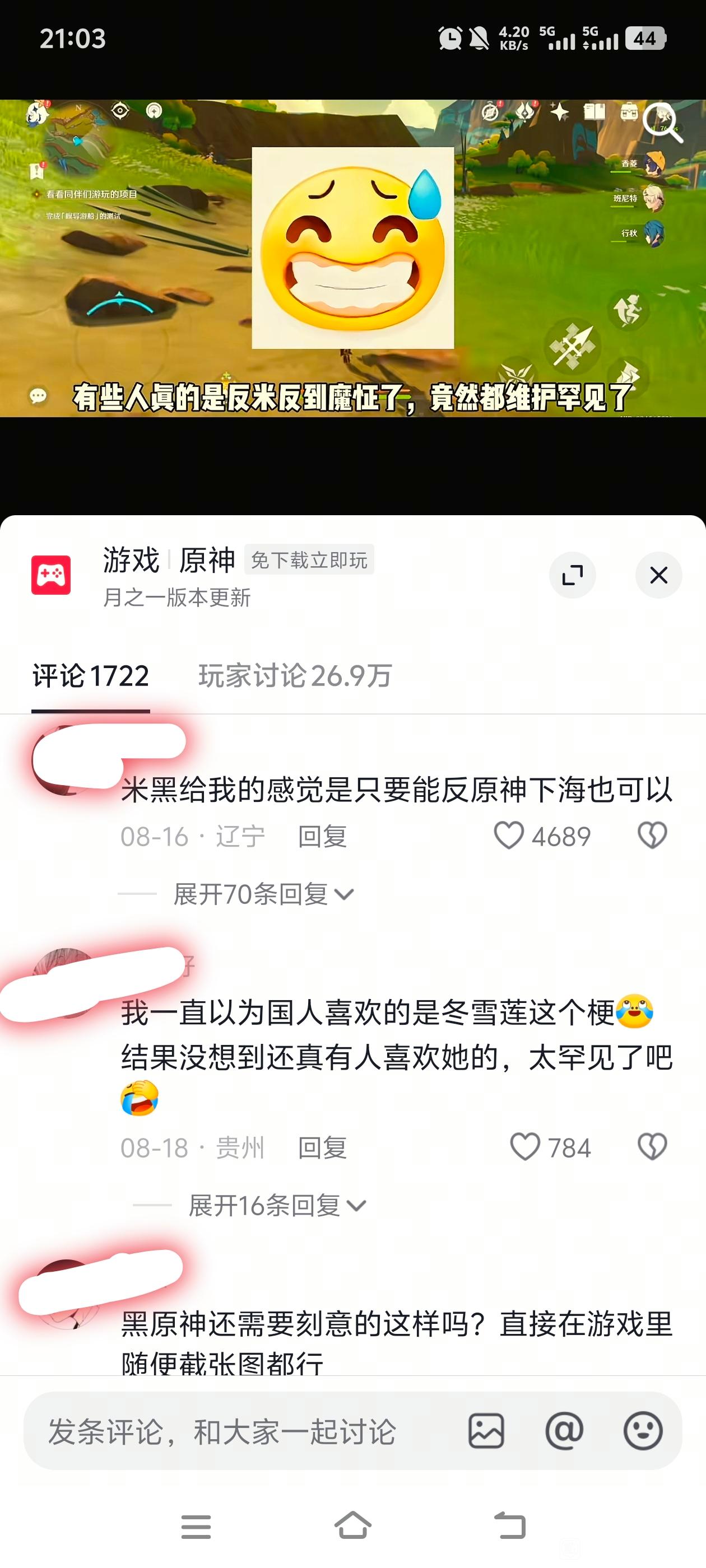Go to the system home screen
Image resolution: width=706 pixels, height=1568 pixels.
coord(352,1526)
